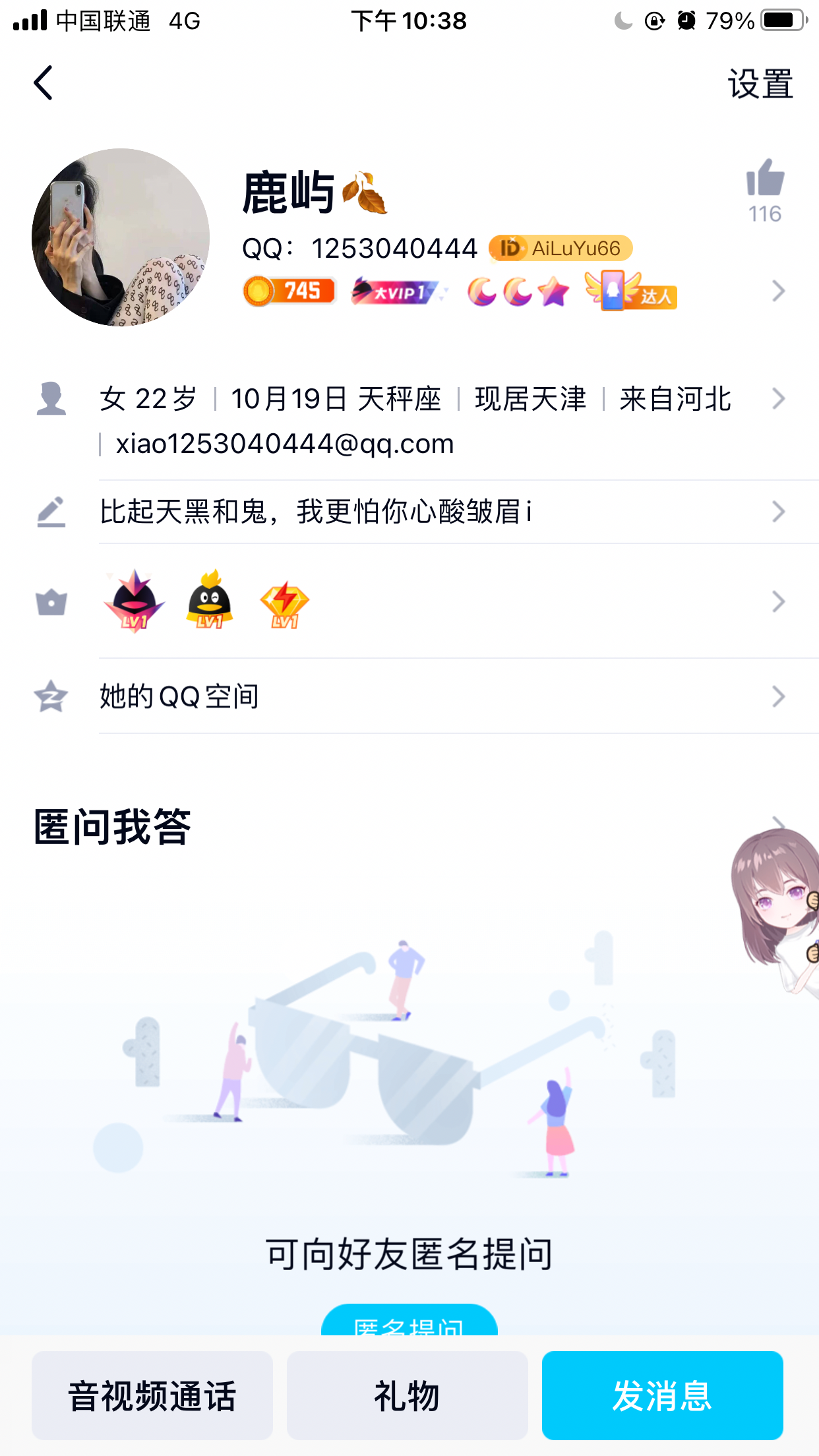Go back with the left arrow
This screenshot has height=1456, width=819.
coord(43,83)
